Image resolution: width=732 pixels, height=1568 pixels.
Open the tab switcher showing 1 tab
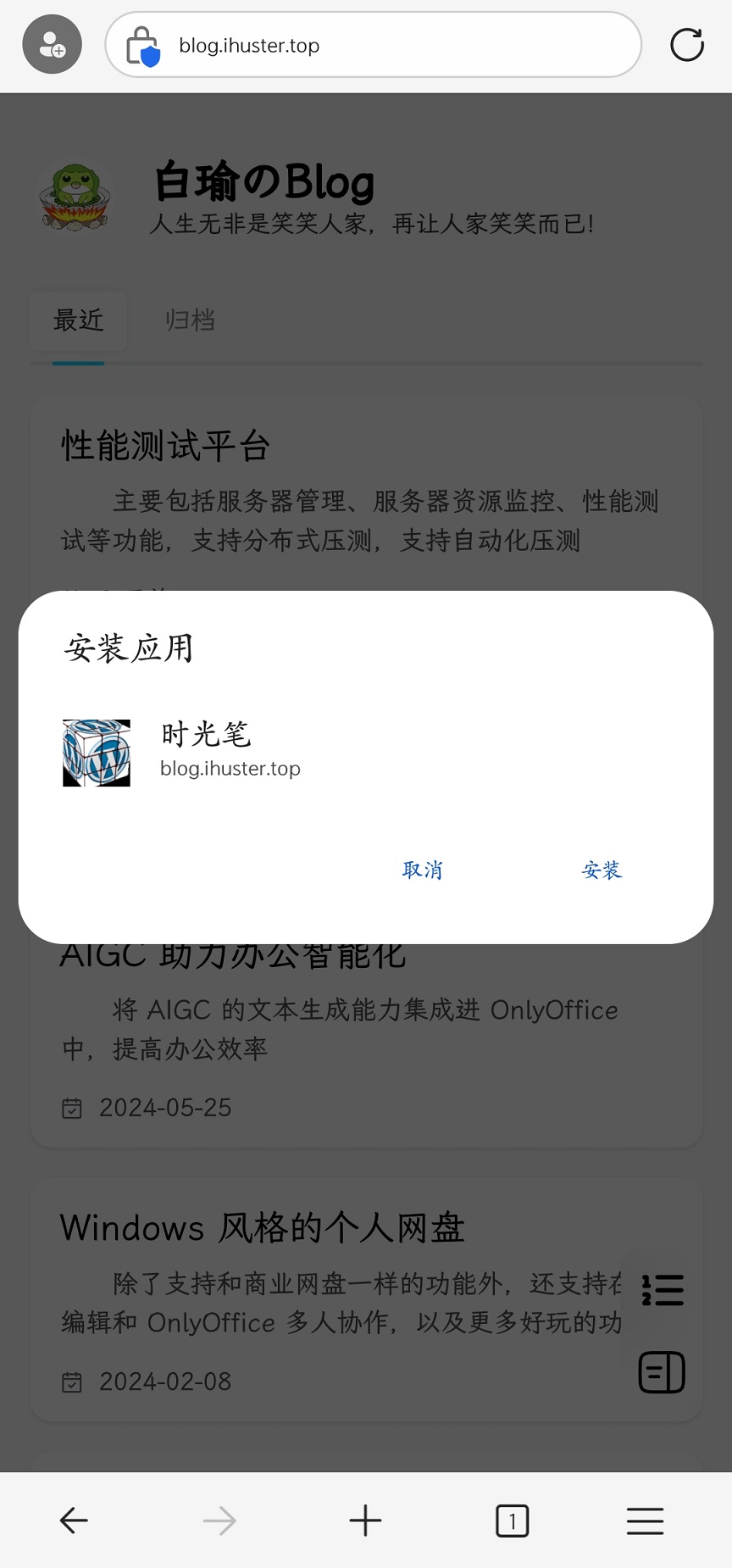point(512,1520)
